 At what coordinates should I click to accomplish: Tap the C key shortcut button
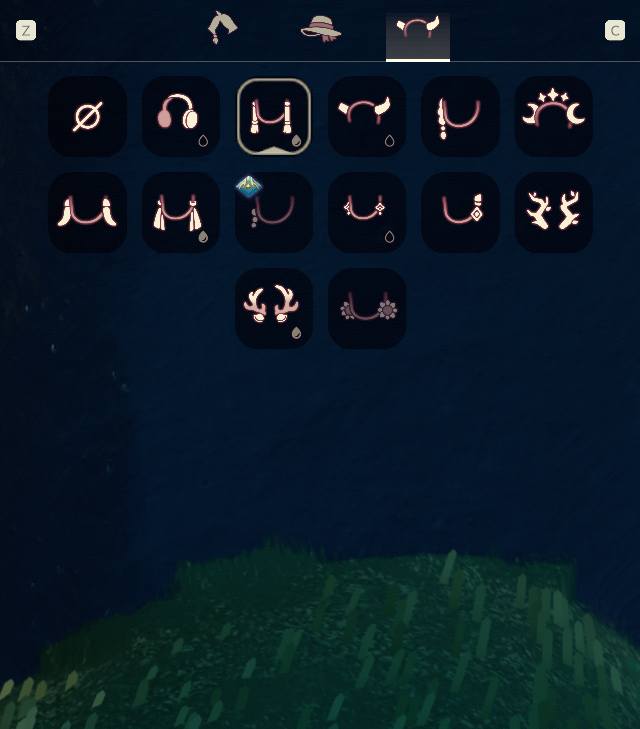[615, 30]
